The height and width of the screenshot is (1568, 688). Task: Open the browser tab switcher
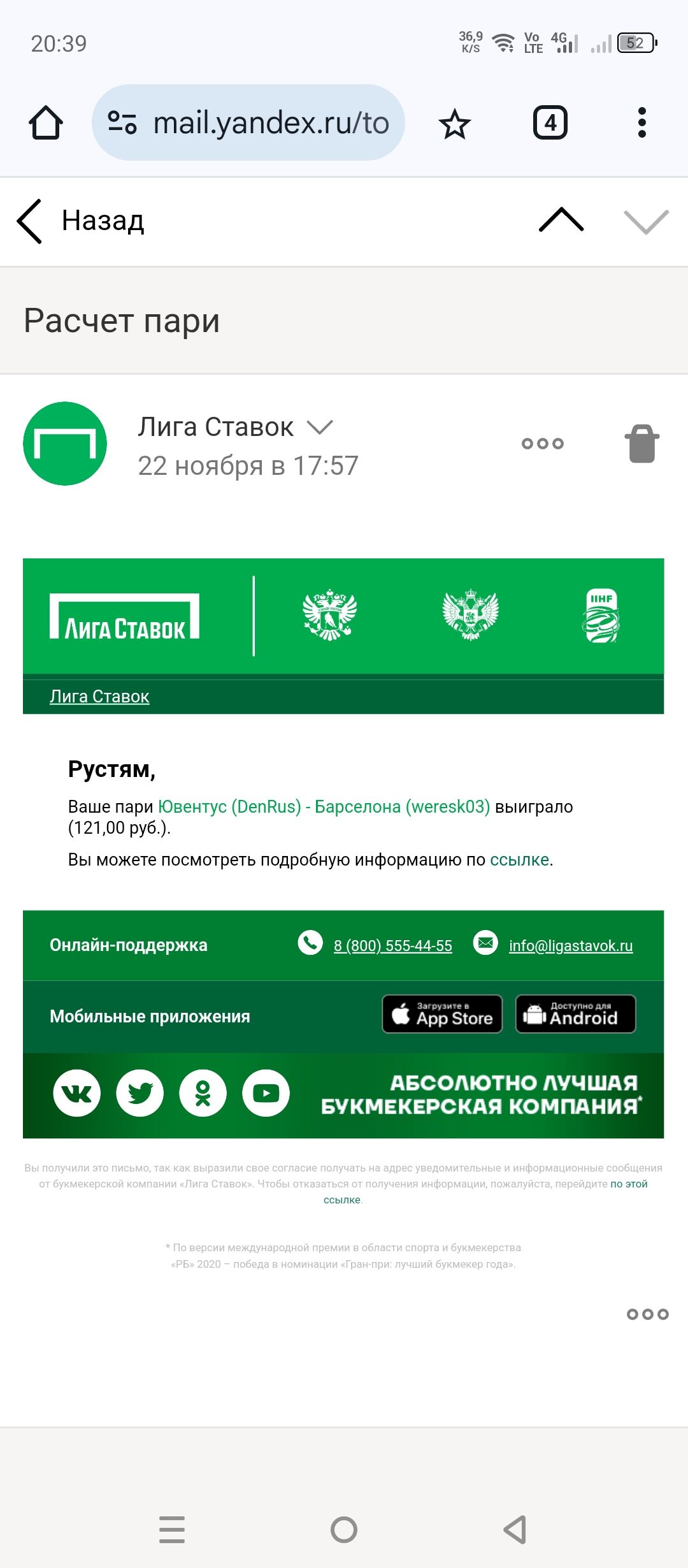pyautogui.click(x=550, y=122)
